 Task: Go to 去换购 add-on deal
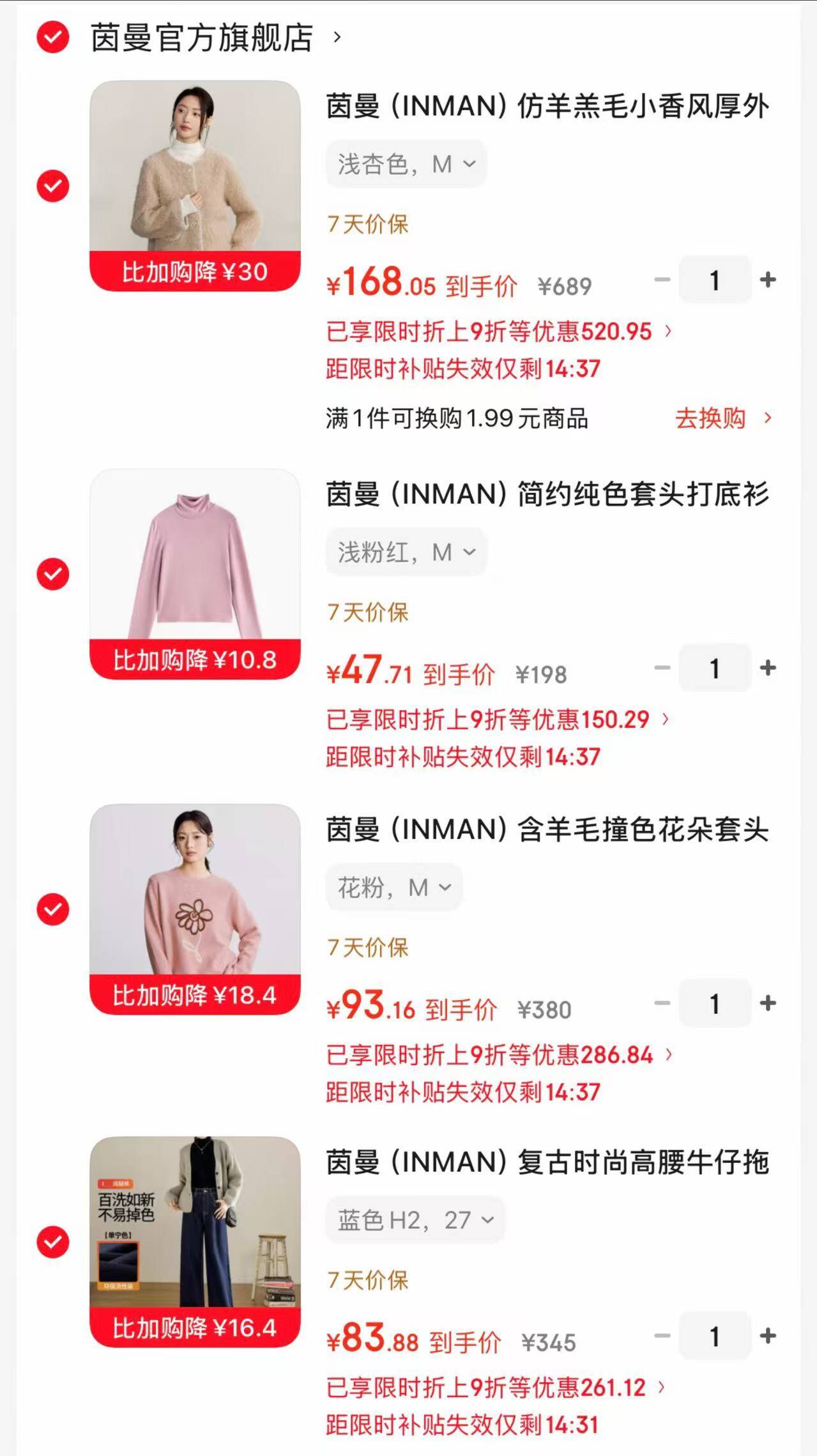723,418
